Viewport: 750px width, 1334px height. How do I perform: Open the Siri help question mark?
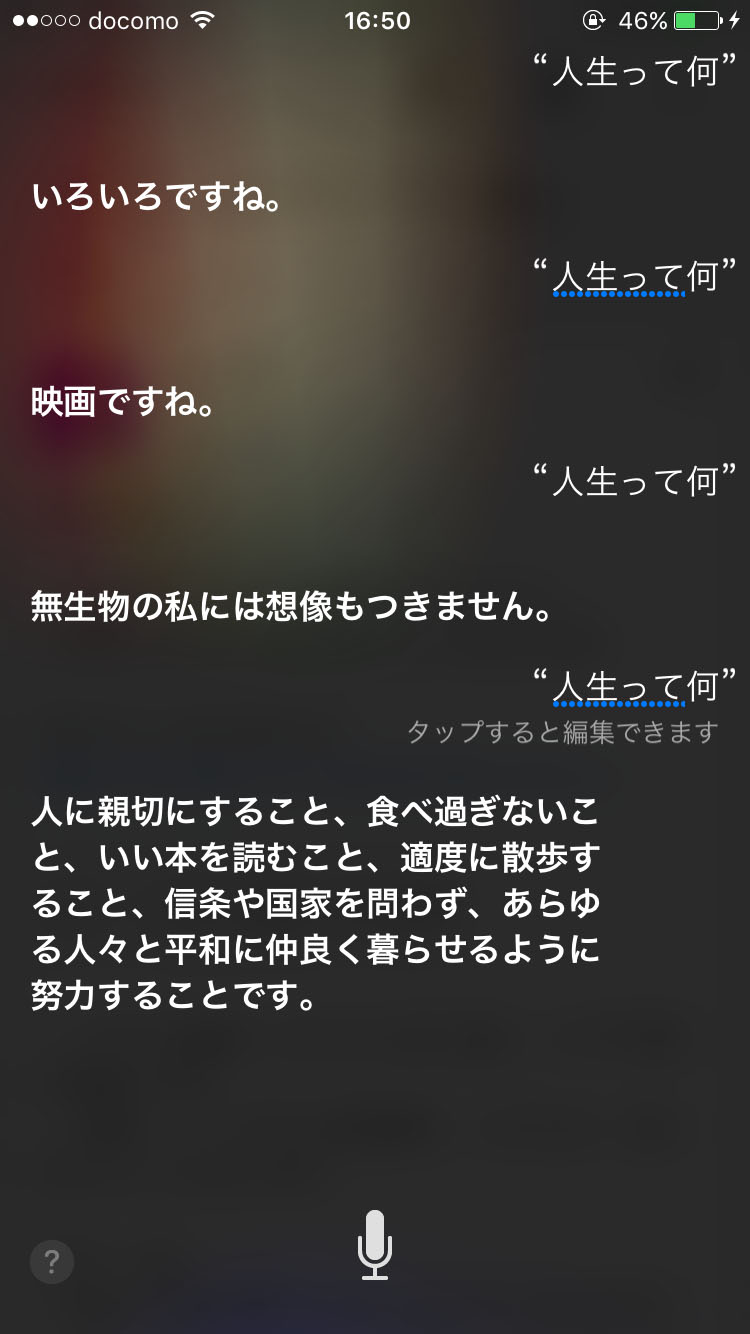52,1261
